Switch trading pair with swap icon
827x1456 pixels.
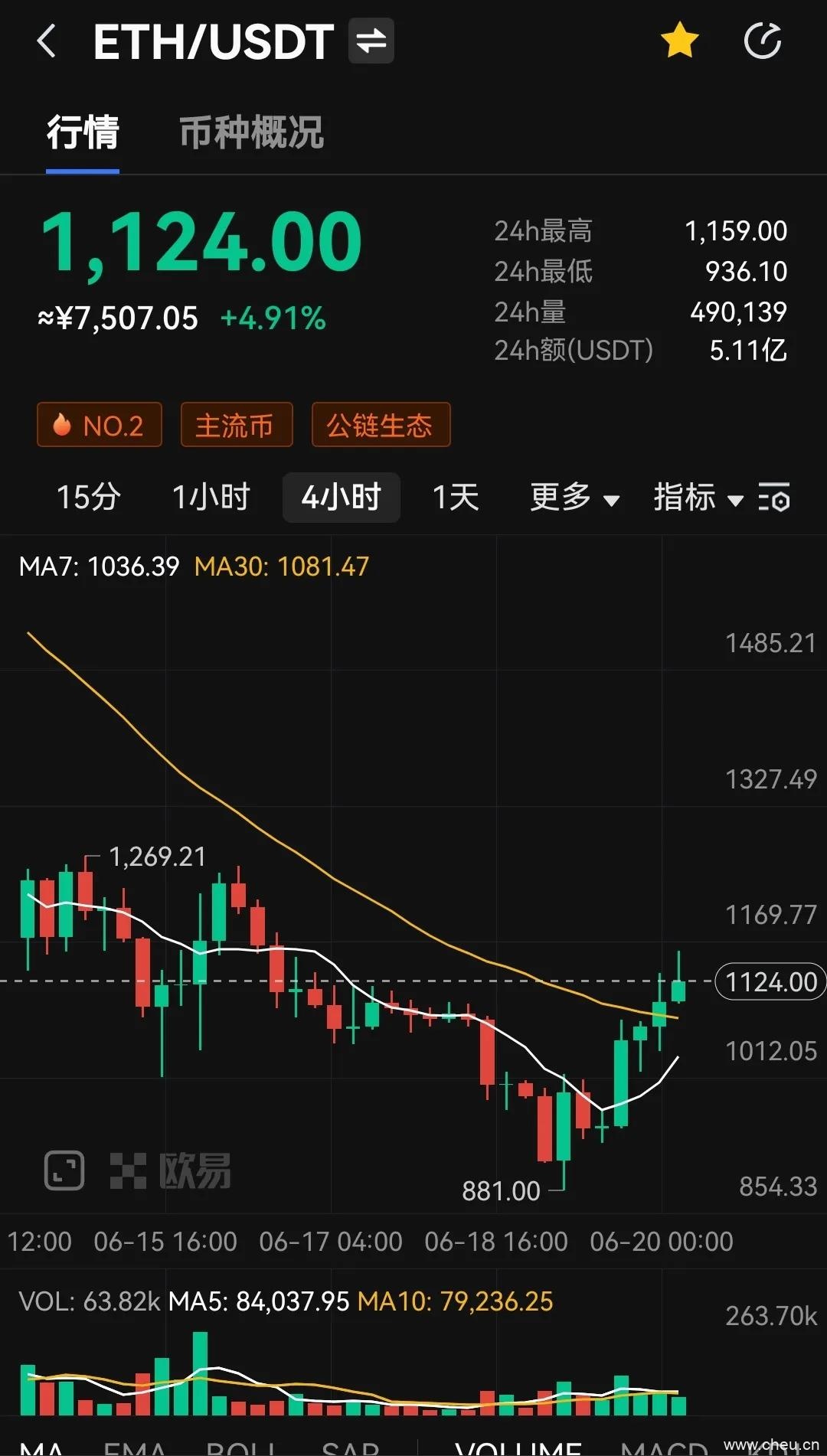pyautogui.click(x=371, y=41)
